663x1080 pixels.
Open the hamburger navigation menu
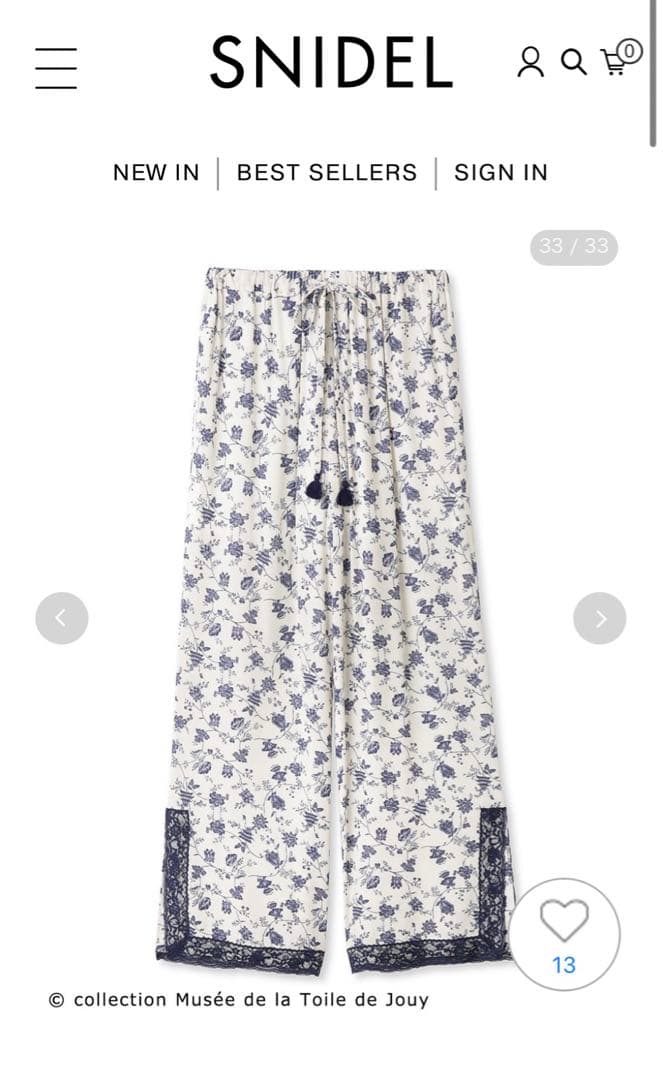tap(56, 68)
